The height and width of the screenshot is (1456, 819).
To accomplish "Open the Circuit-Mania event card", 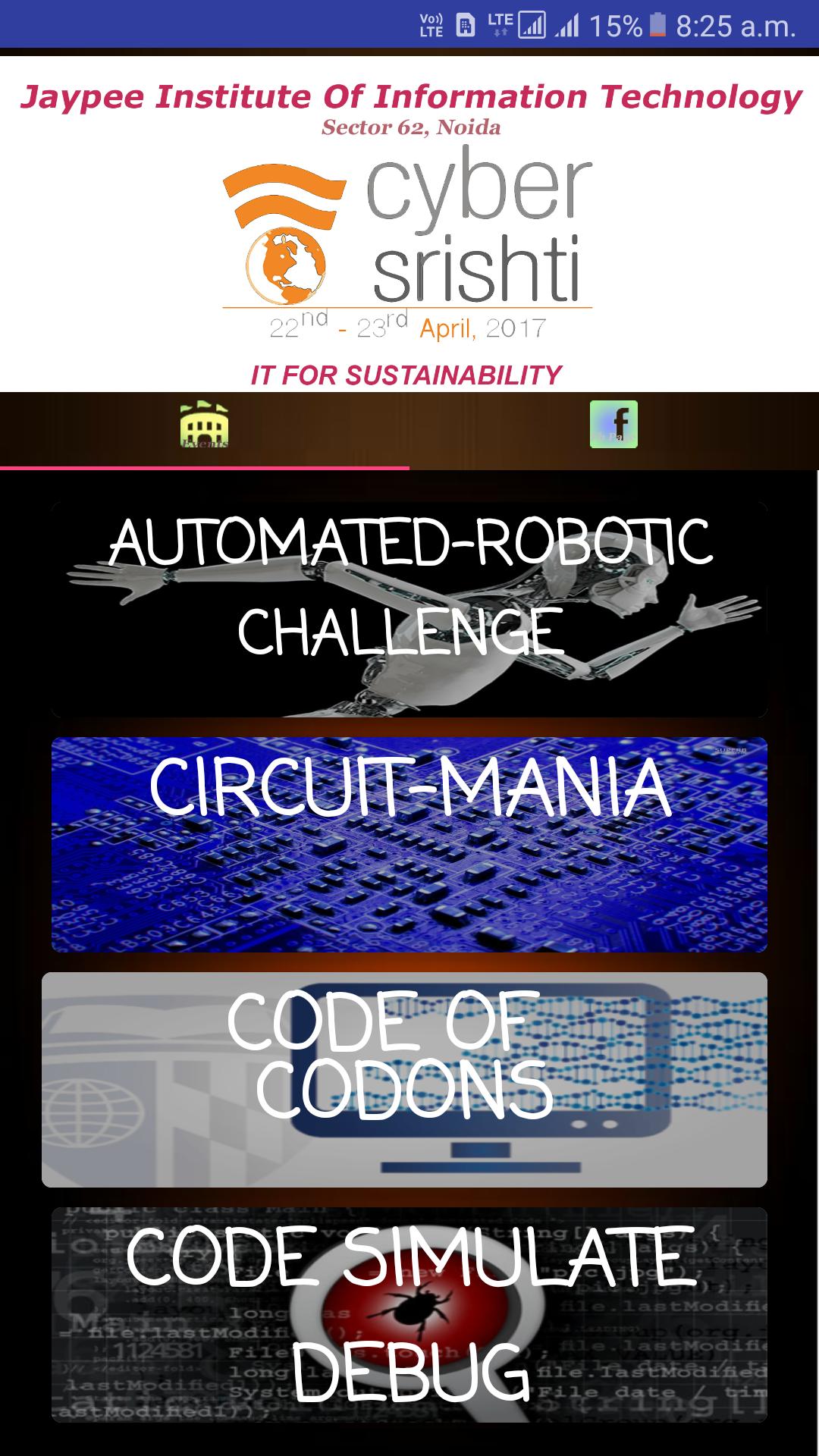I will coord(409,844).
